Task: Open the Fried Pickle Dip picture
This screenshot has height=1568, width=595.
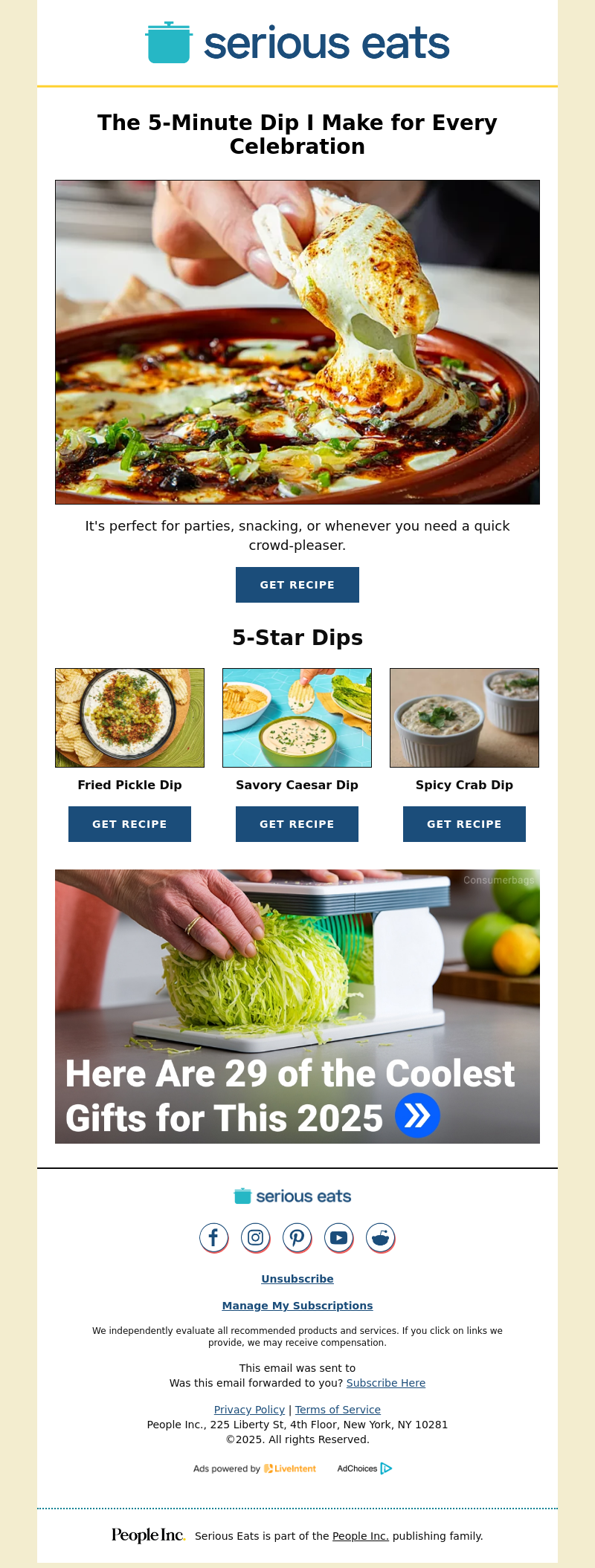Action: tap(129, 718)
